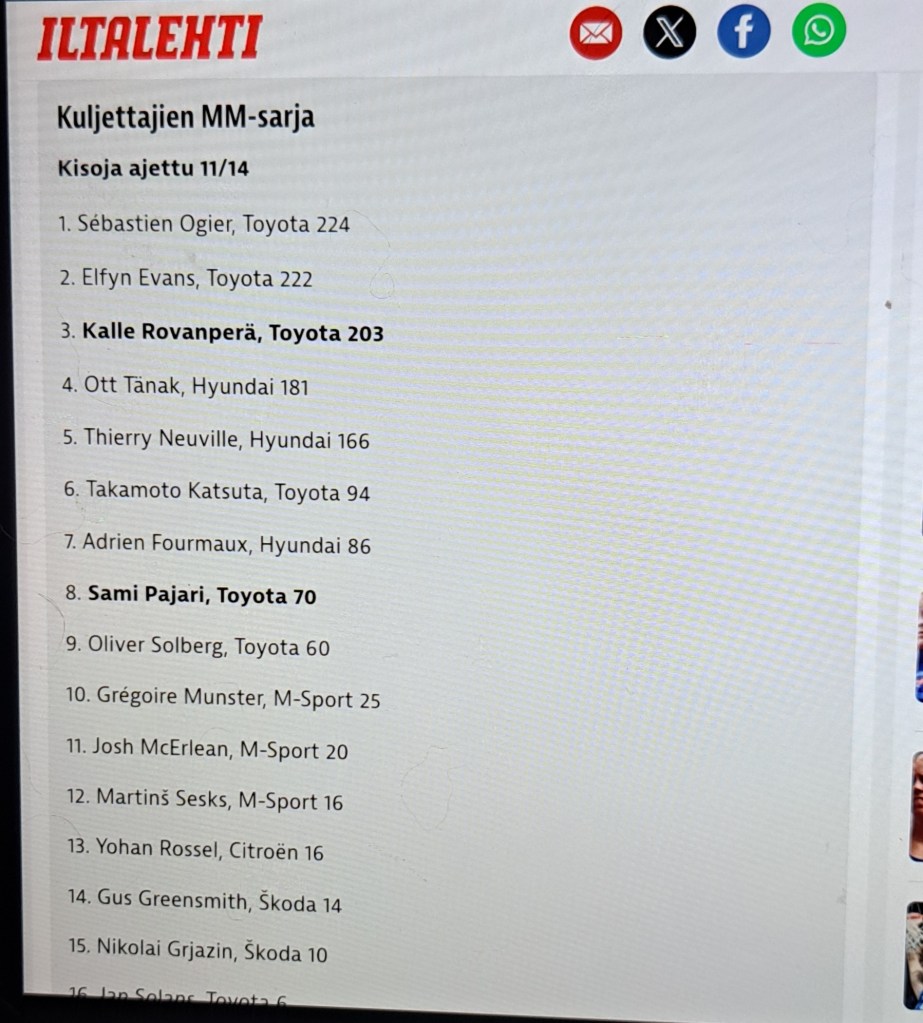Share the article via email
This screenshot has height=1023, width=923.
coord(596,33)
